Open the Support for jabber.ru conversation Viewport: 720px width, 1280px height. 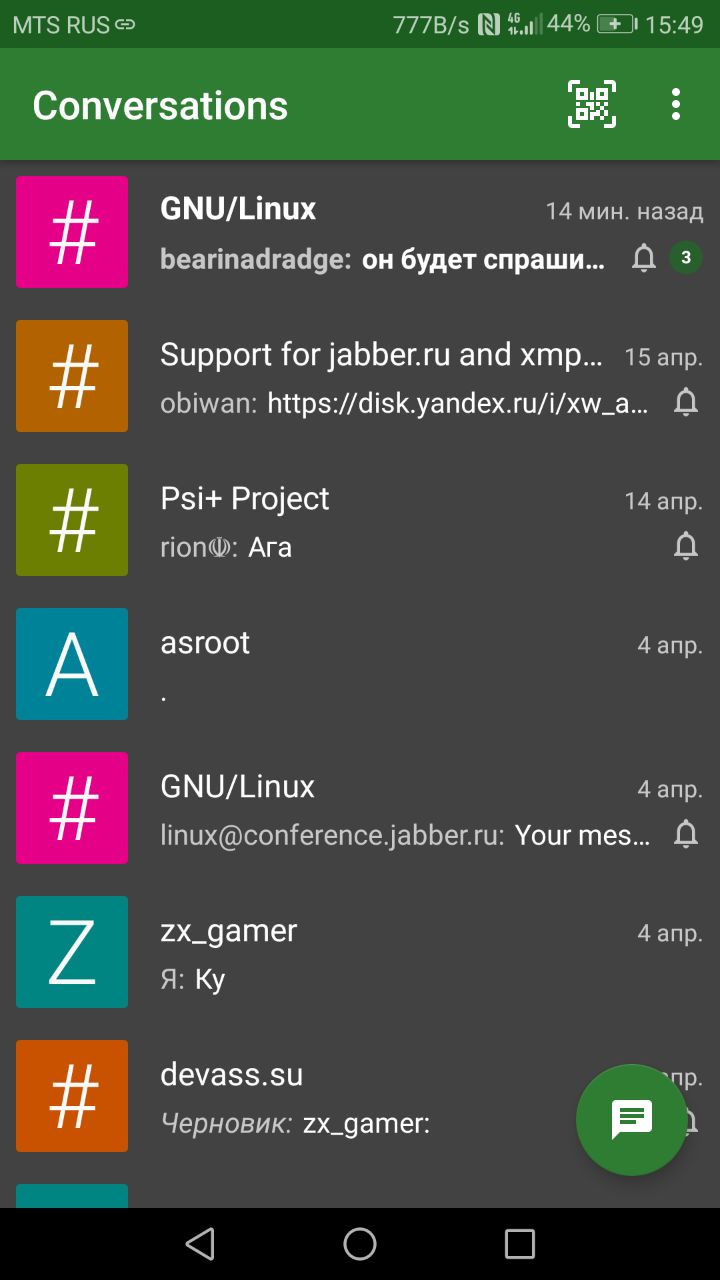tap(360, 376)
